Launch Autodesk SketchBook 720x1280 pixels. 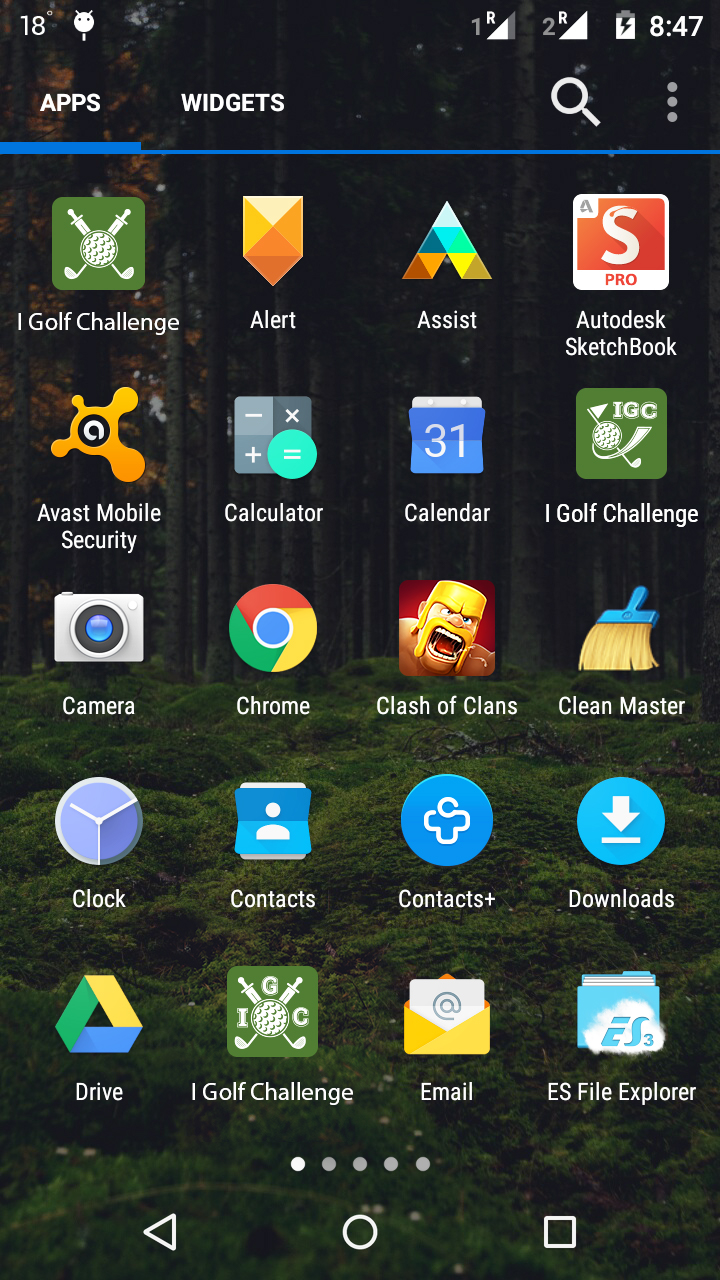621,243
